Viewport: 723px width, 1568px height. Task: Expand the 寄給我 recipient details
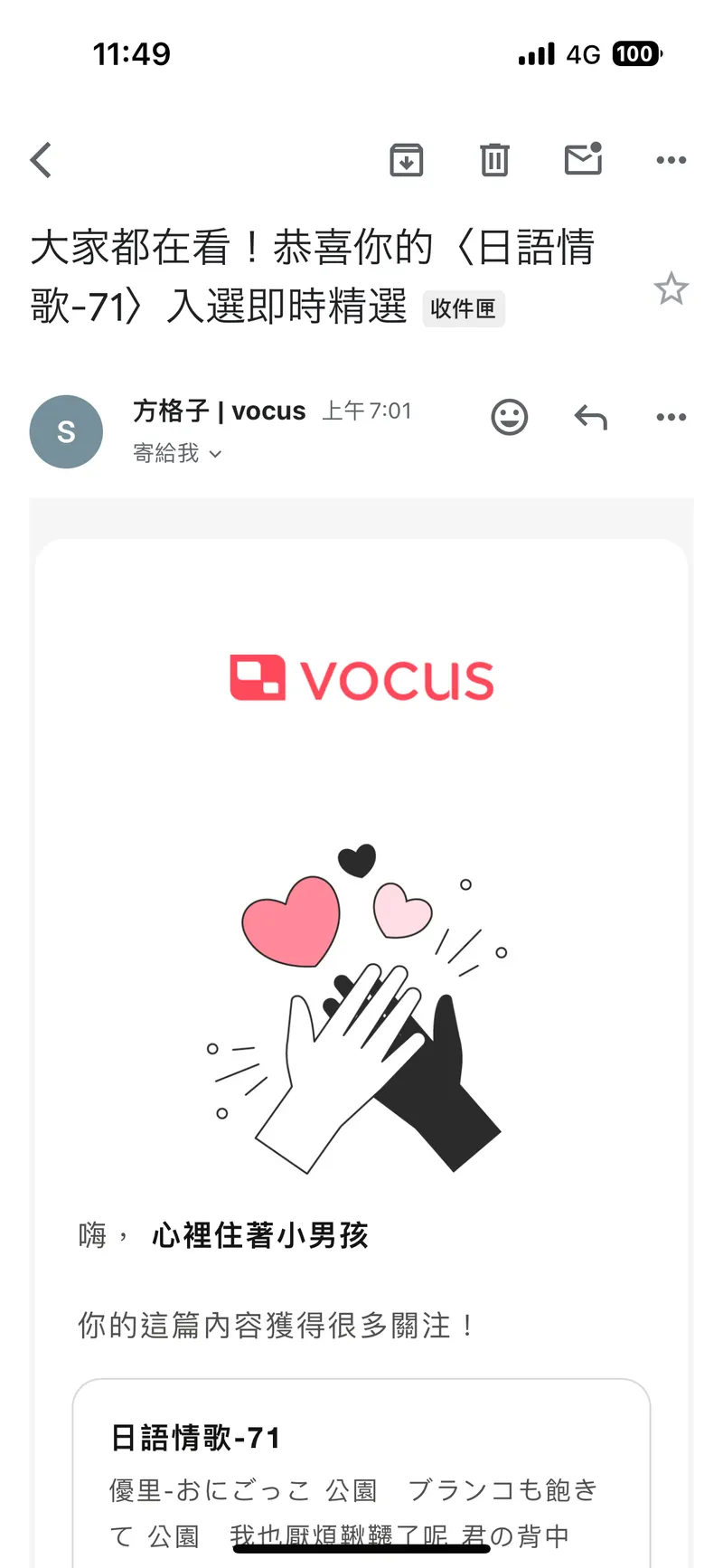tap(177, 453)
